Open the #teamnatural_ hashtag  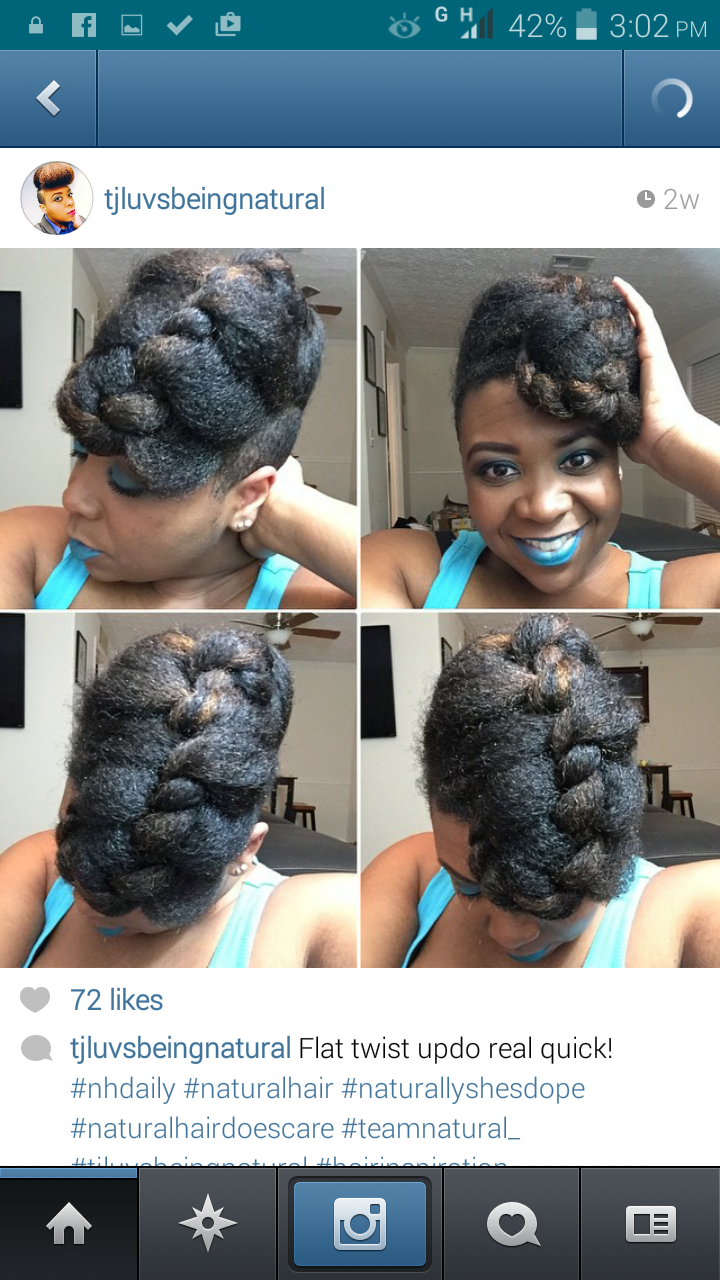[x=431, y=1128]
